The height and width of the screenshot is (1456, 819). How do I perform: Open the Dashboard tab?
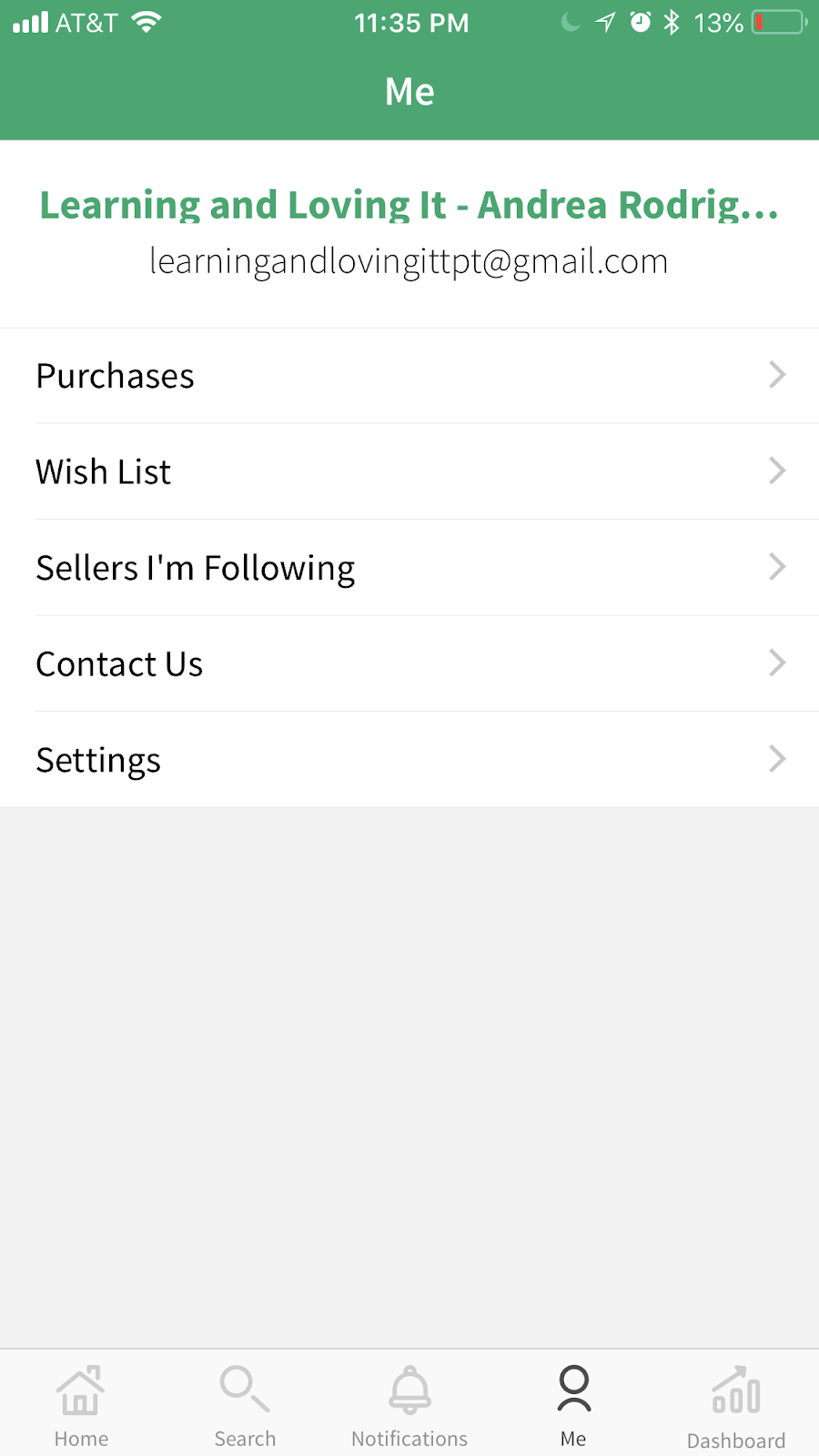736,1406
